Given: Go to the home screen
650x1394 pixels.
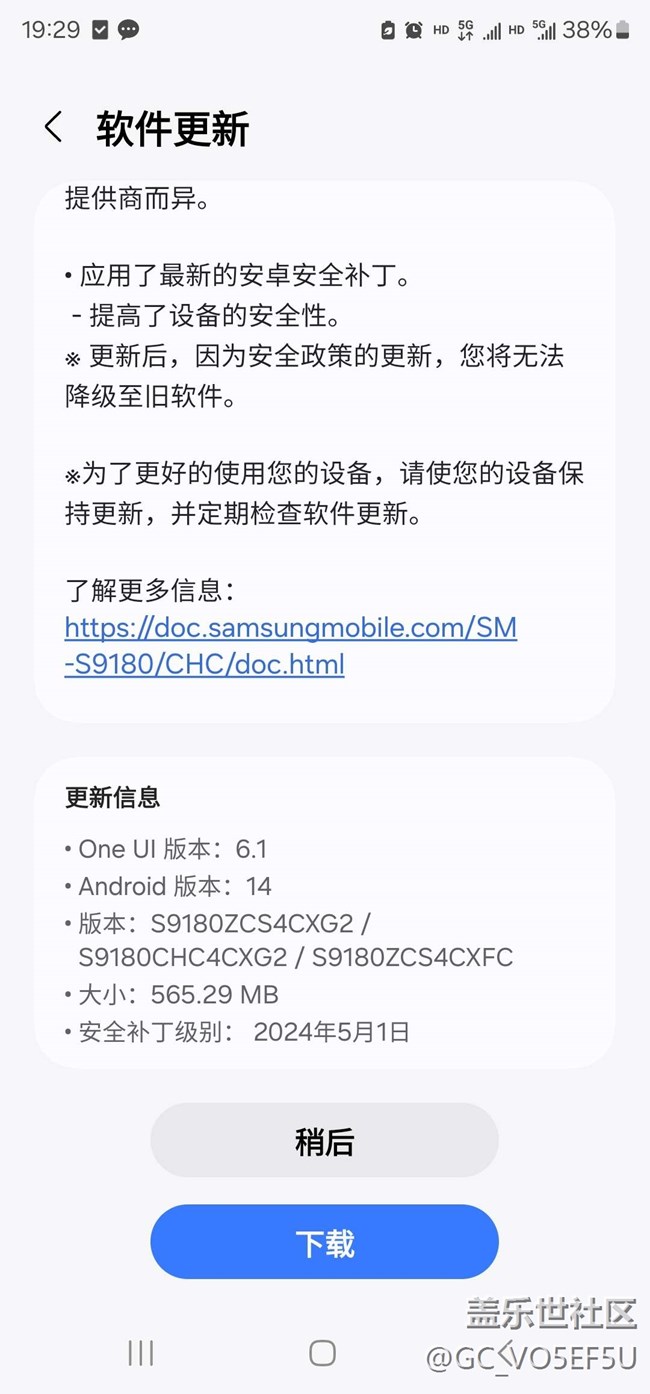Looking at the screenshot, I should pyautogui.click(x=322, y=1353).
